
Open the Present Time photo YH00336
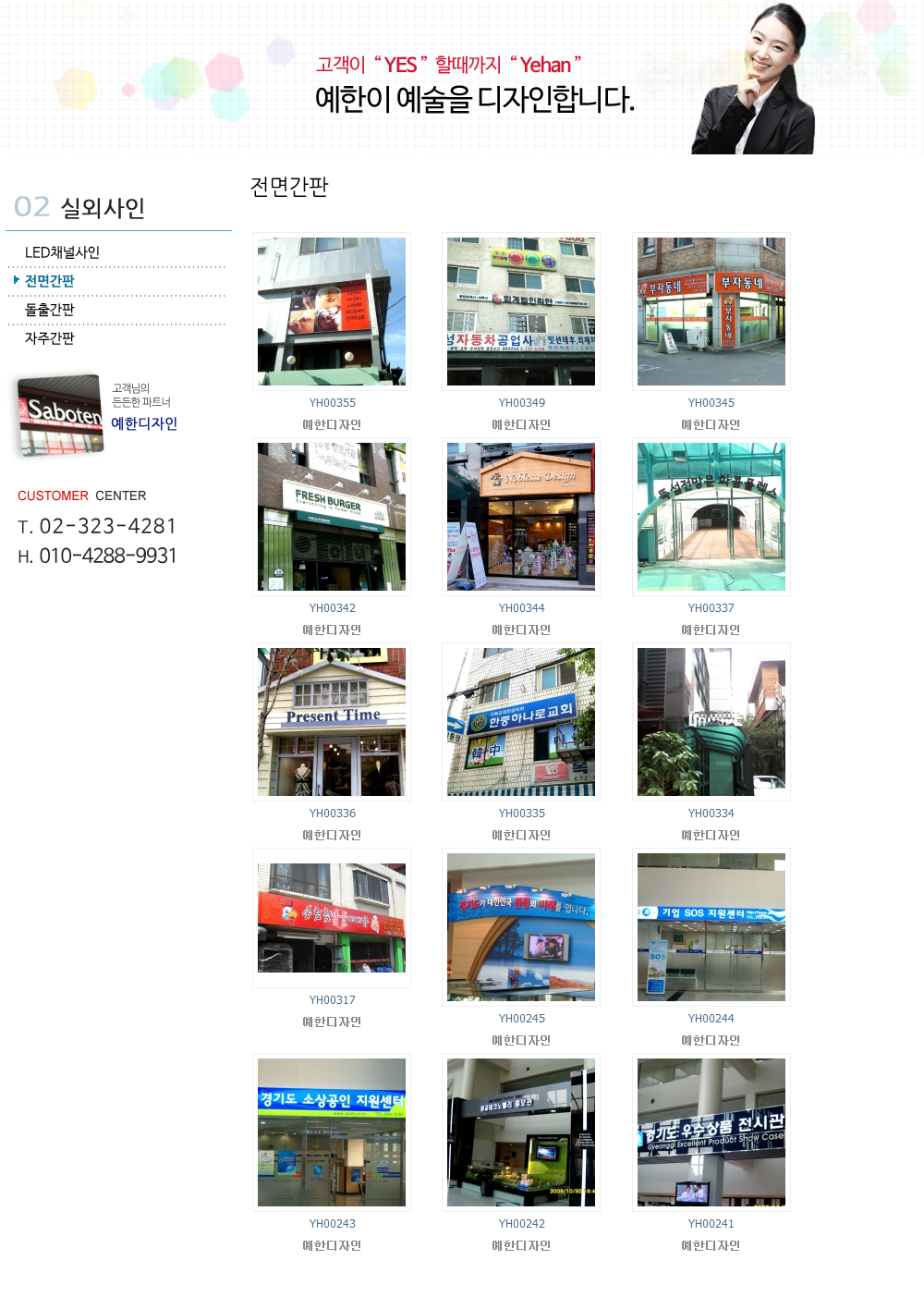(x=332, y=722)
